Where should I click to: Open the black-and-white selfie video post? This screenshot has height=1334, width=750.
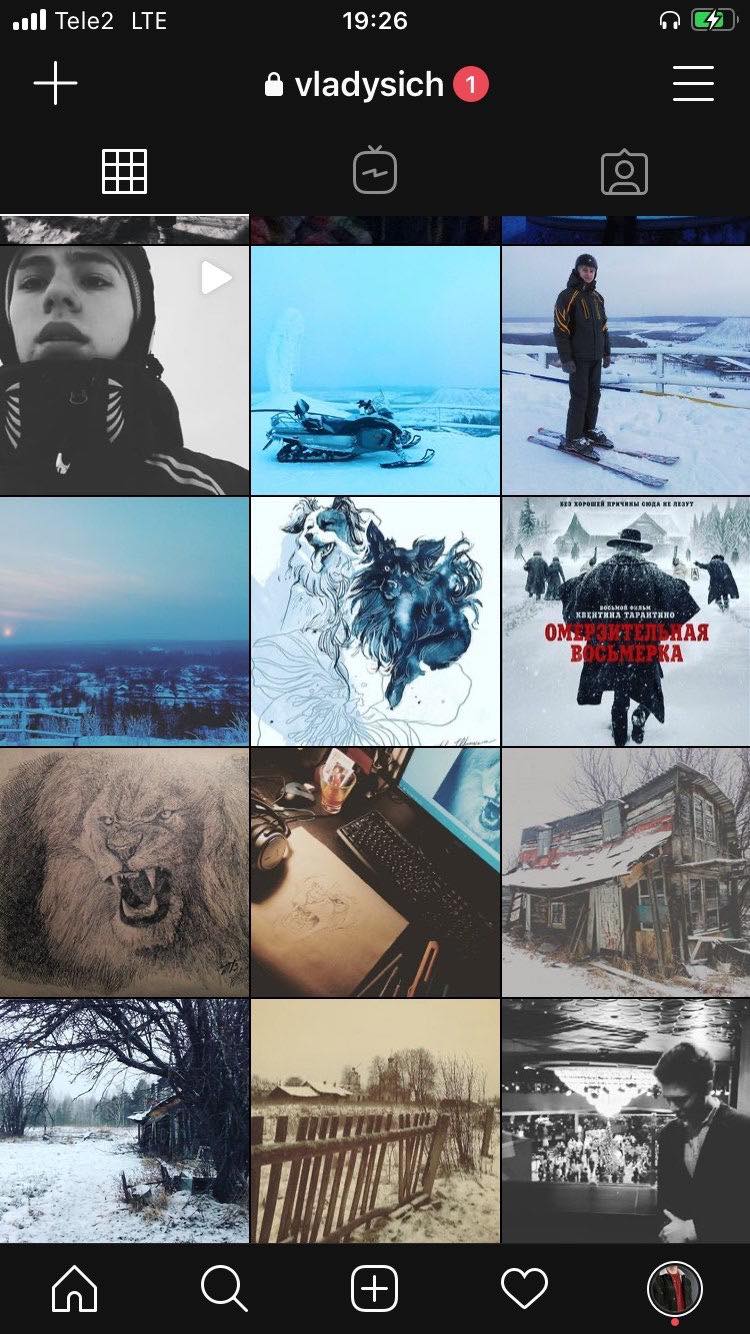pos(124,371)
